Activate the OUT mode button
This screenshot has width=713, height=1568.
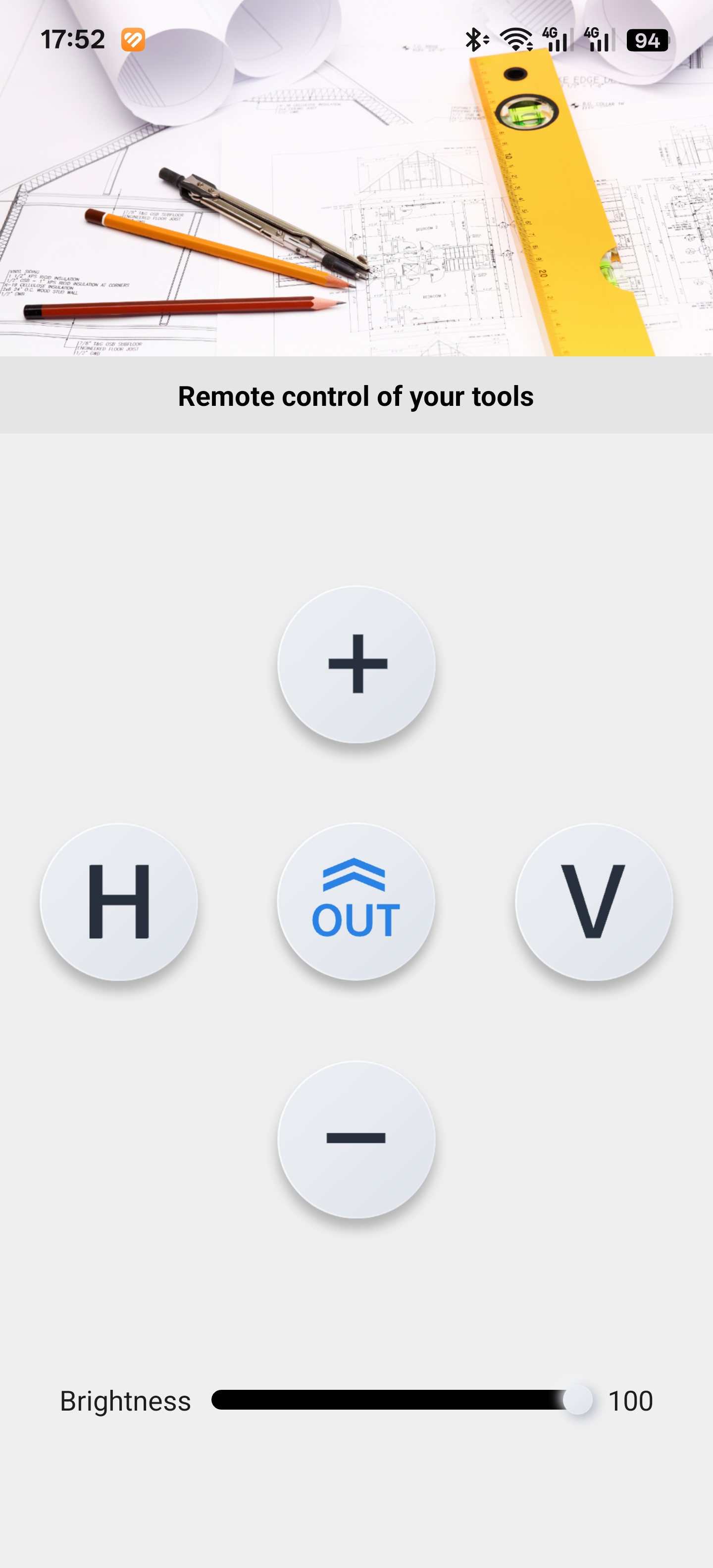coord(356,901)
